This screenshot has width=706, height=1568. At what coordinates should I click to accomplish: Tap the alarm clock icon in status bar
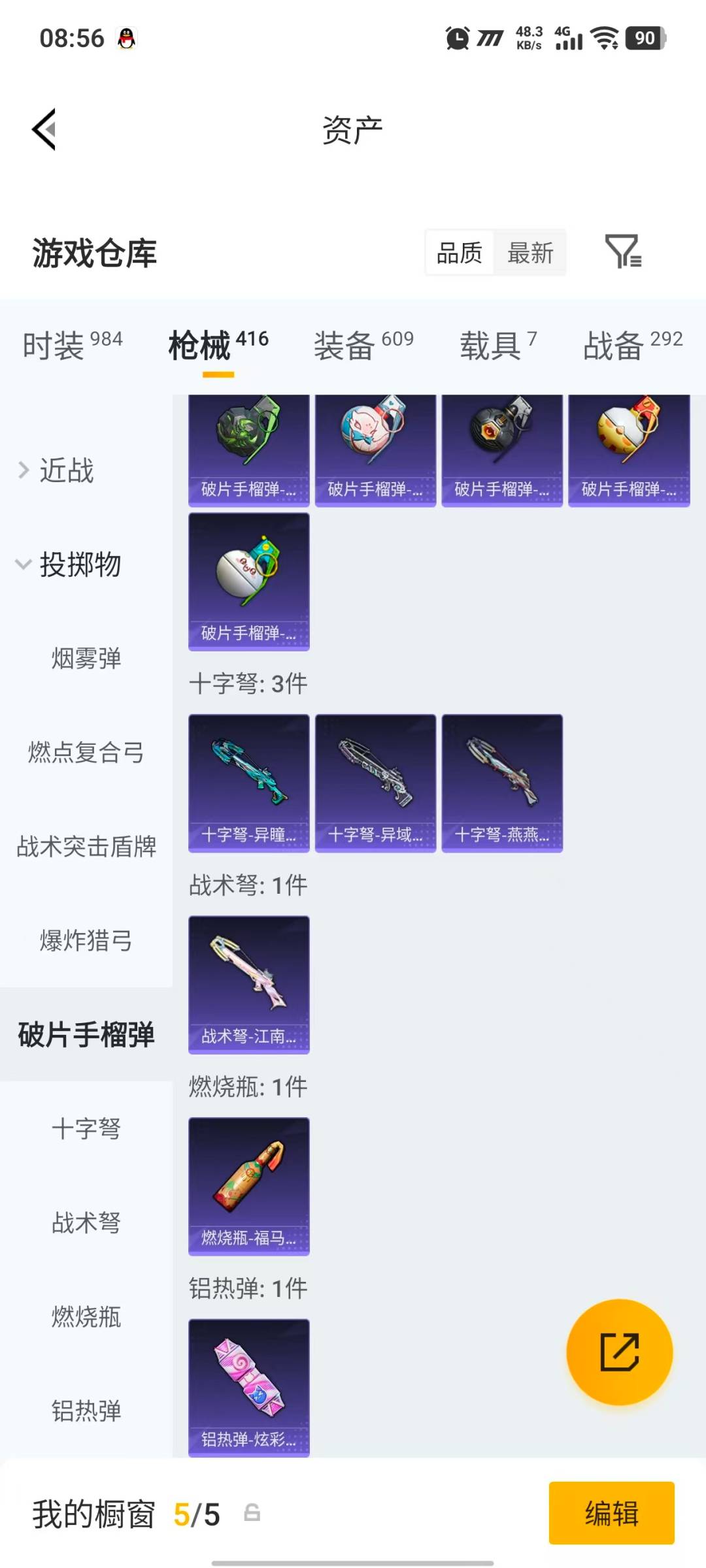point(457,37)
